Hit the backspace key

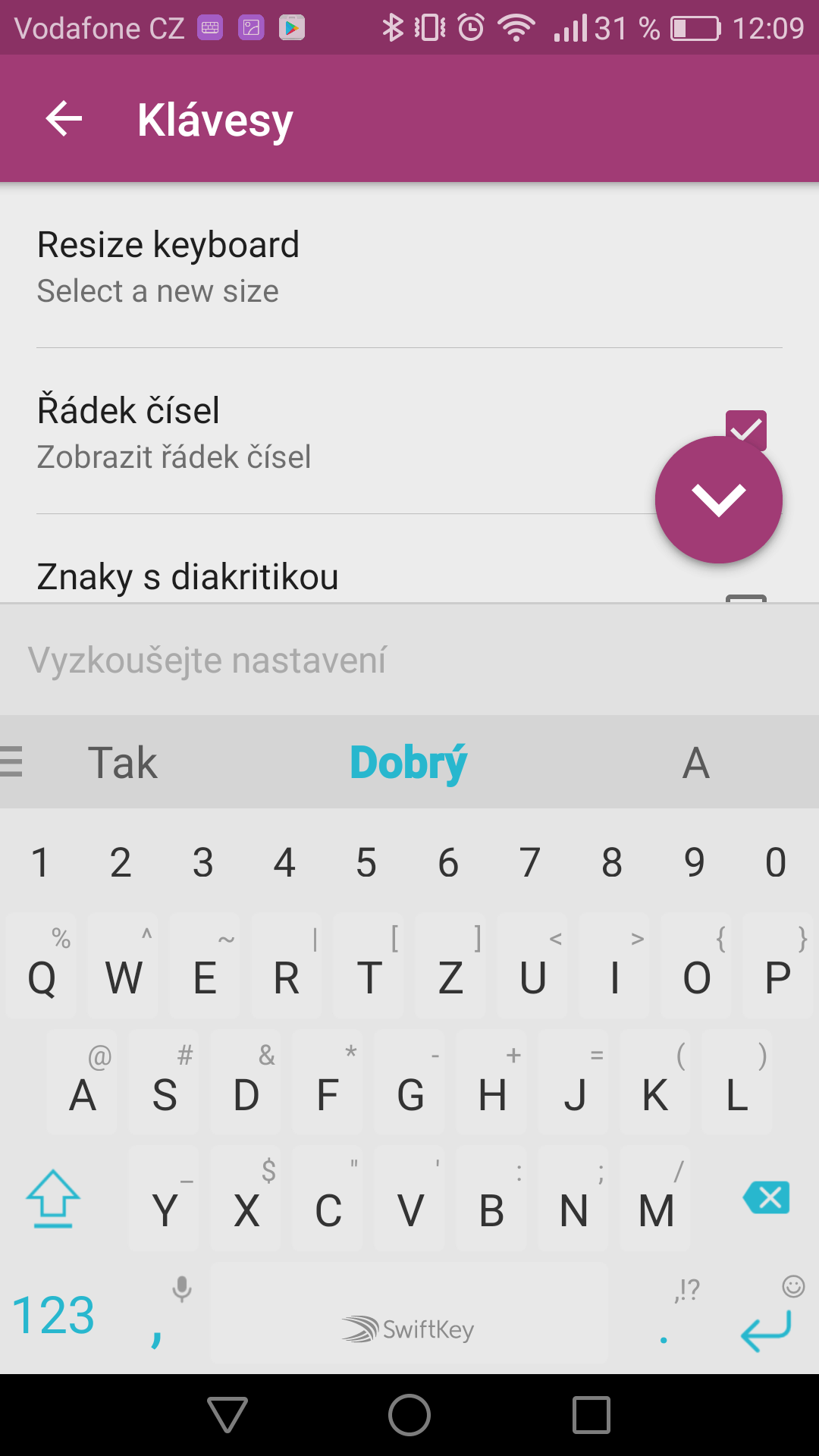tap(767, 1198)
